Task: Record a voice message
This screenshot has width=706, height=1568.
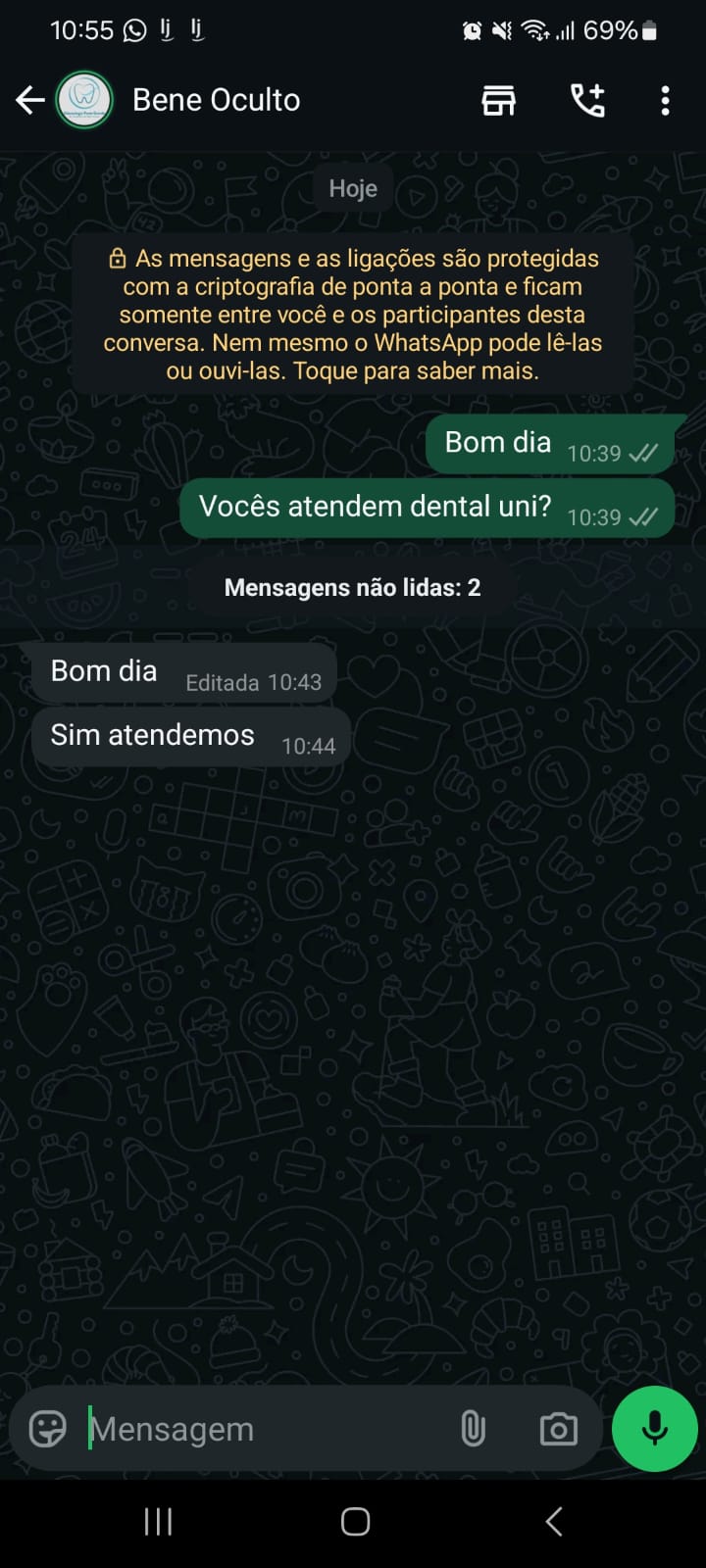Action: coord(654,1429)
